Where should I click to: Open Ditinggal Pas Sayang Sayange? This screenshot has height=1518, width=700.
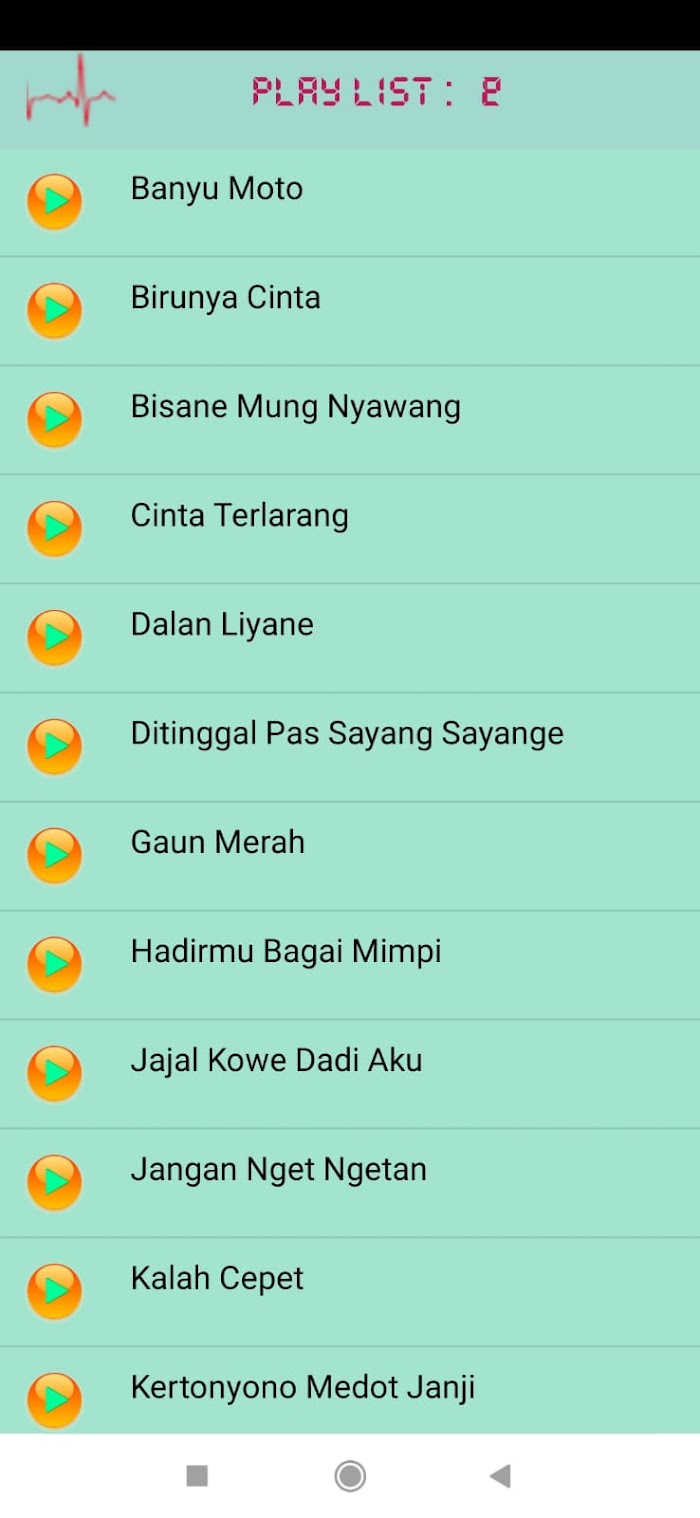pos(55,746)
